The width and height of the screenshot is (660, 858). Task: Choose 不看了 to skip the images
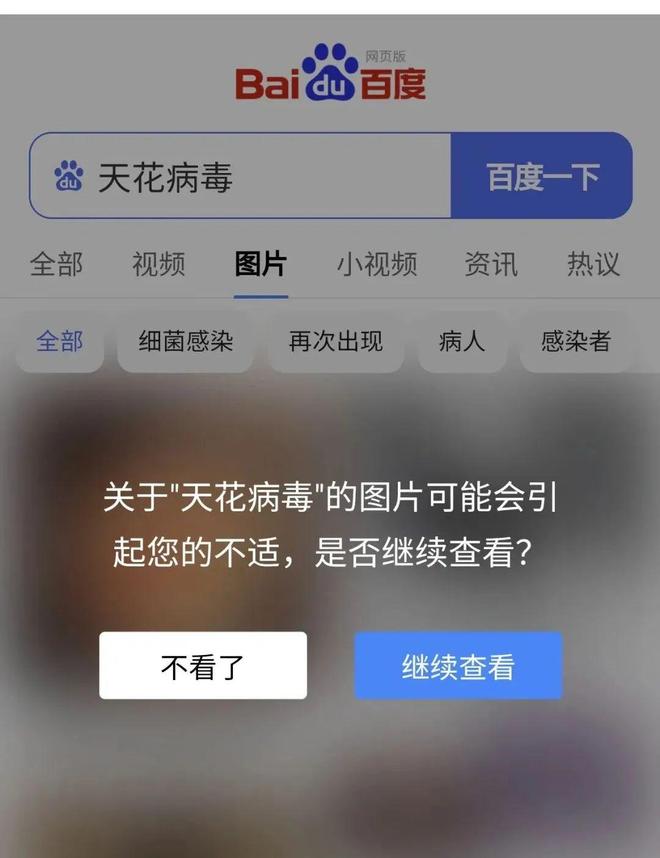click(x=203, y=666)
